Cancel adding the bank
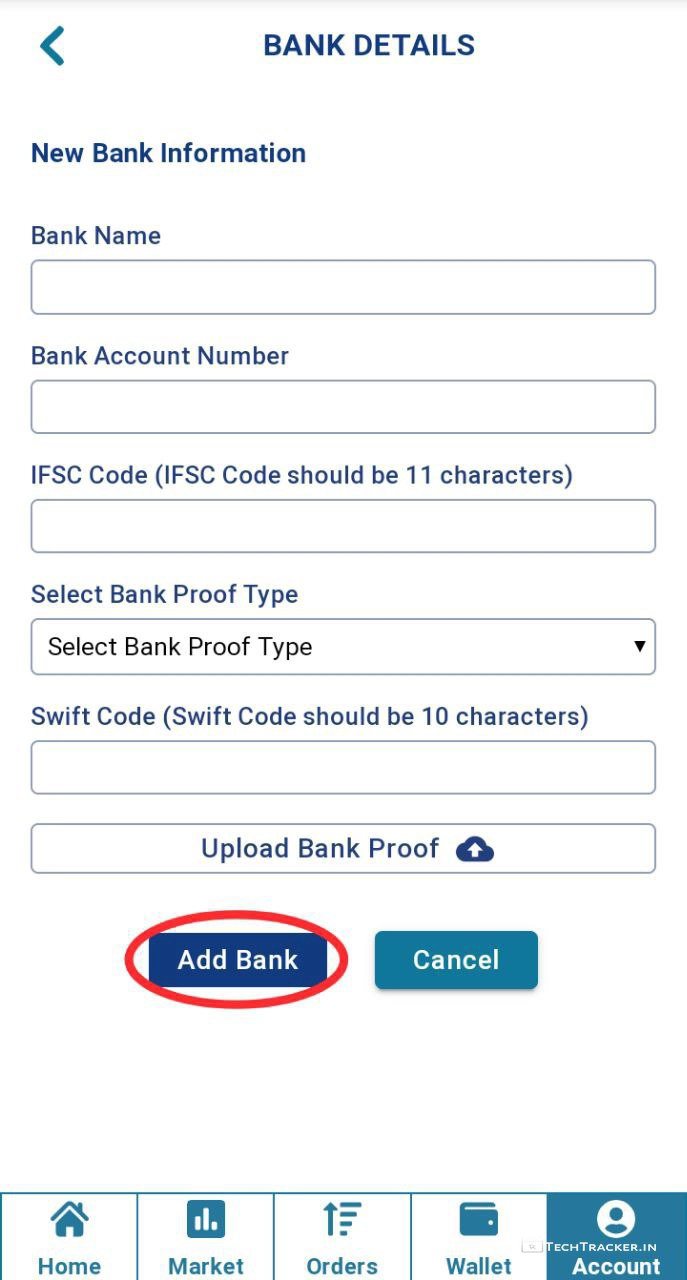Image resolution: width=687 pixels, height=1280 pixels. point(456,960)
